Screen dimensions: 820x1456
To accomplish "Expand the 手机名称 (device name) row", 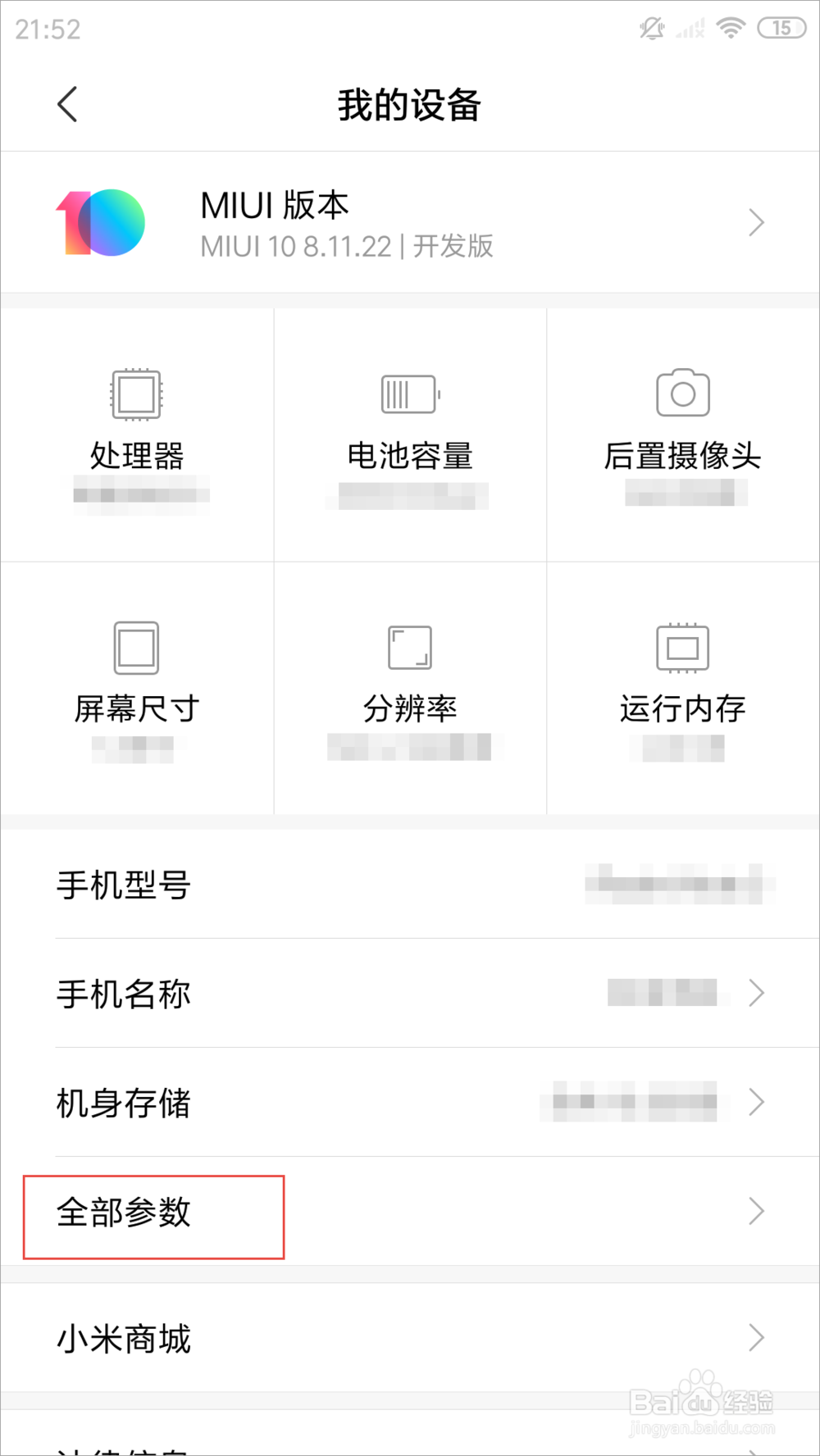I will (x=410, y=994).
